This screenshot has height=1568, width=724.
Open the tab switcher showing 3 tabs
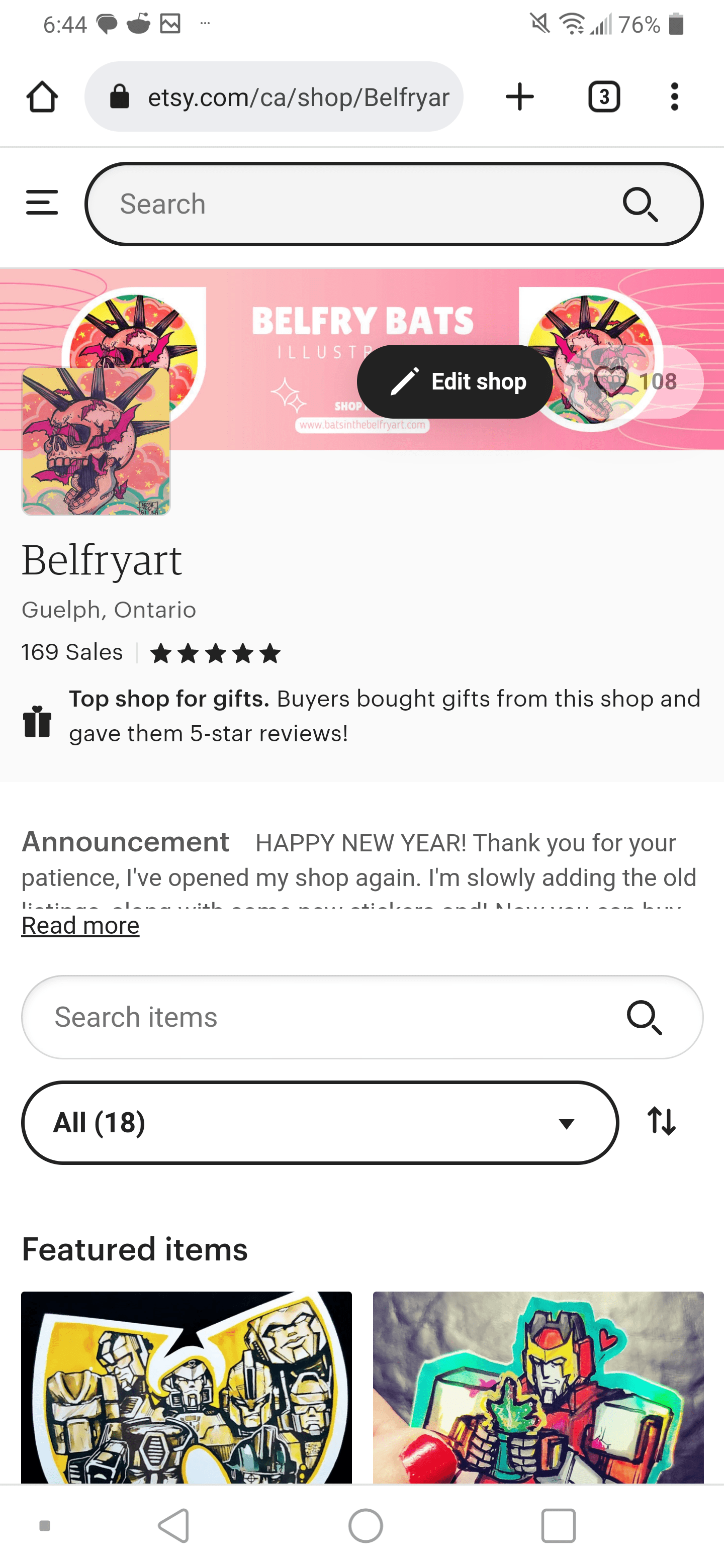click(x=603, y=97)
